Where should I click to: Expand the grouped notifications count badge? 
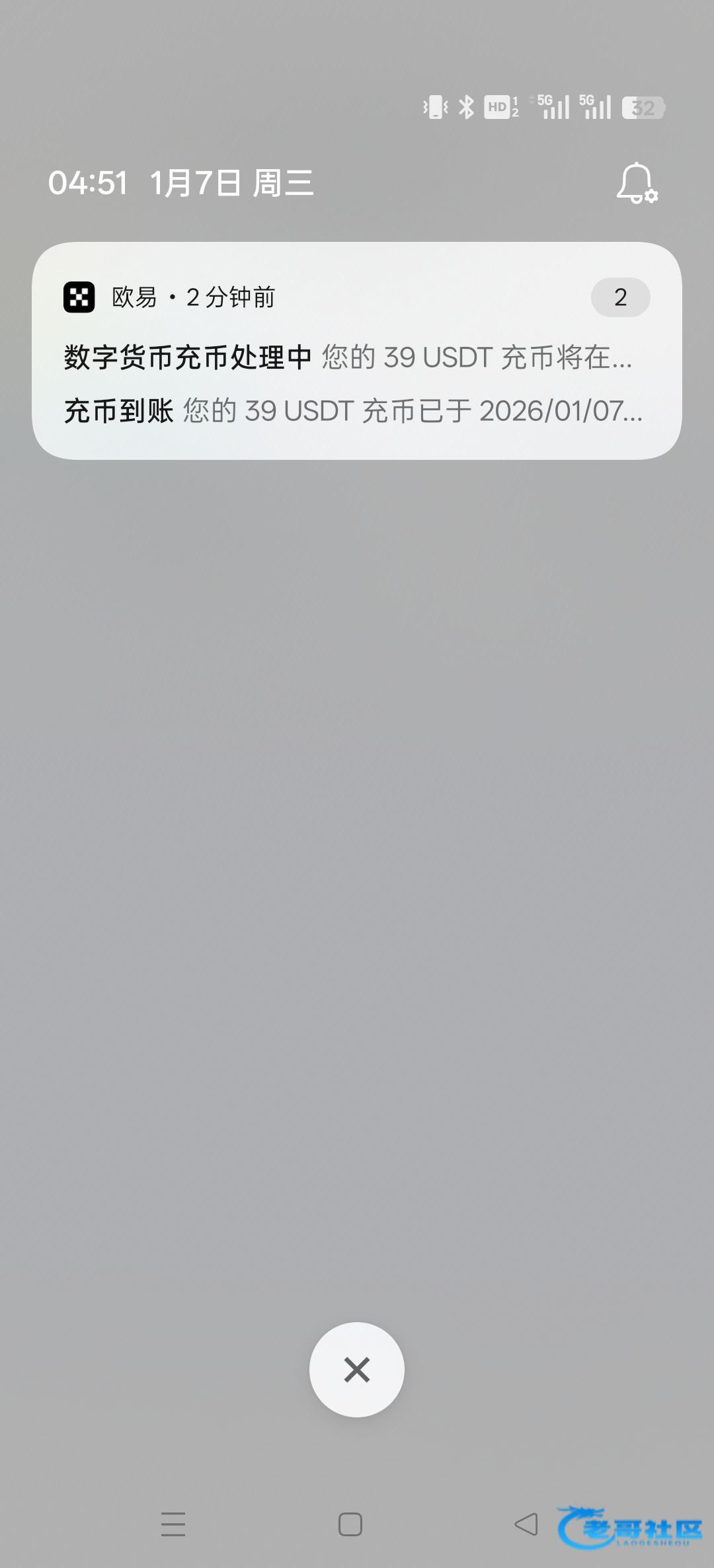pos(619,297)
